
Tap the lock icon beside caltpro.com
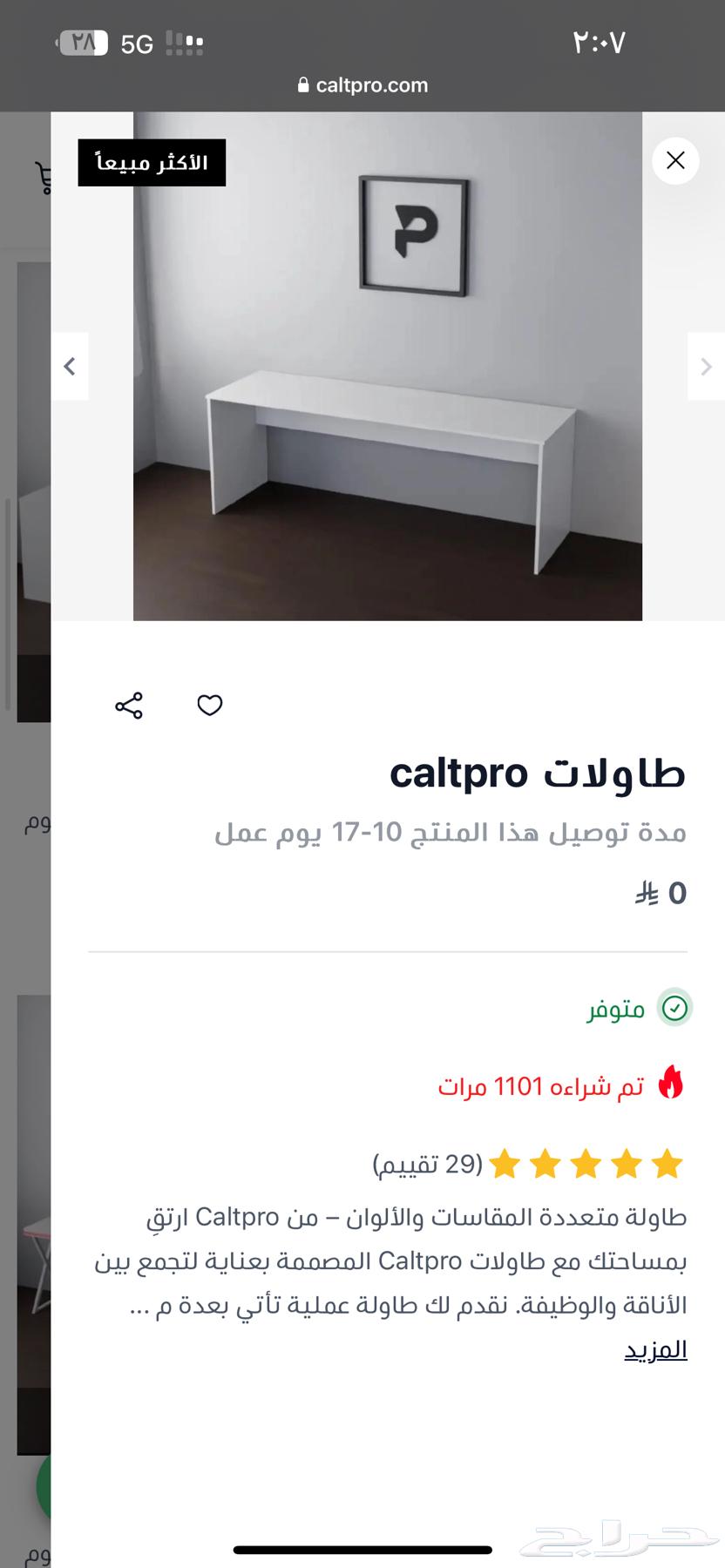tap(302, 84)
